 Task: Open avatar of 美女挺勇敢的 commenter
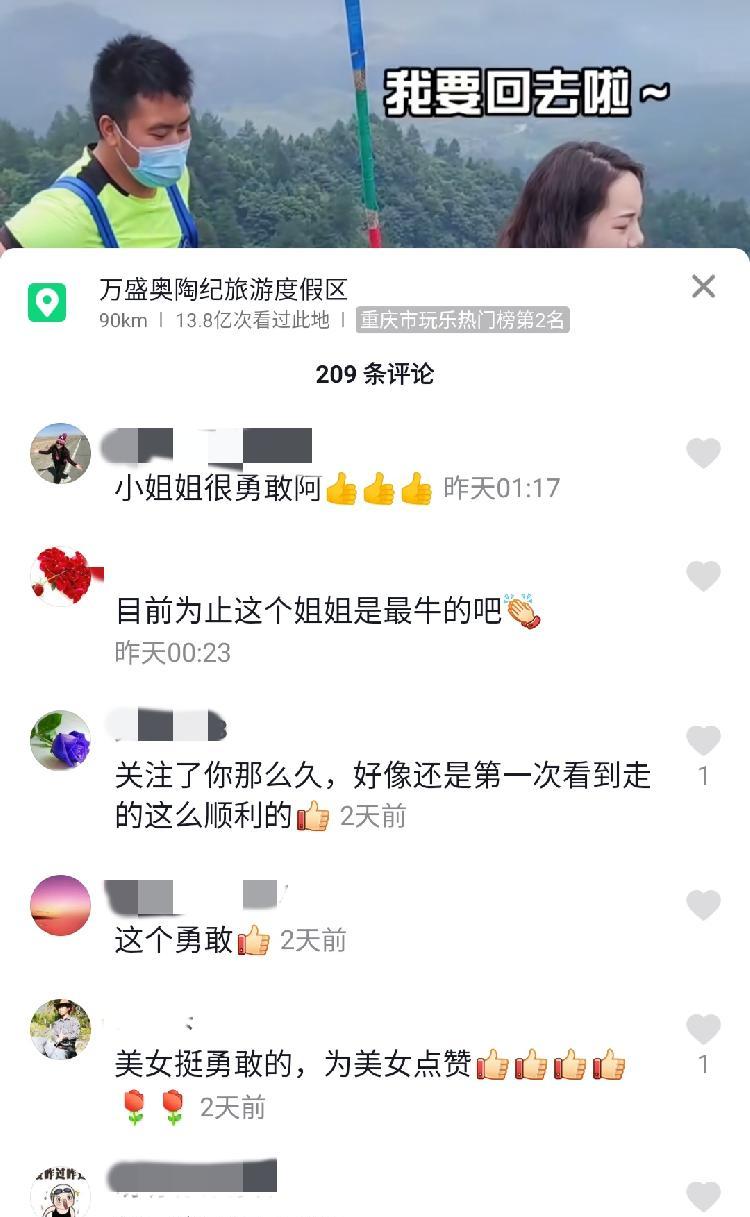[60, 1029]
